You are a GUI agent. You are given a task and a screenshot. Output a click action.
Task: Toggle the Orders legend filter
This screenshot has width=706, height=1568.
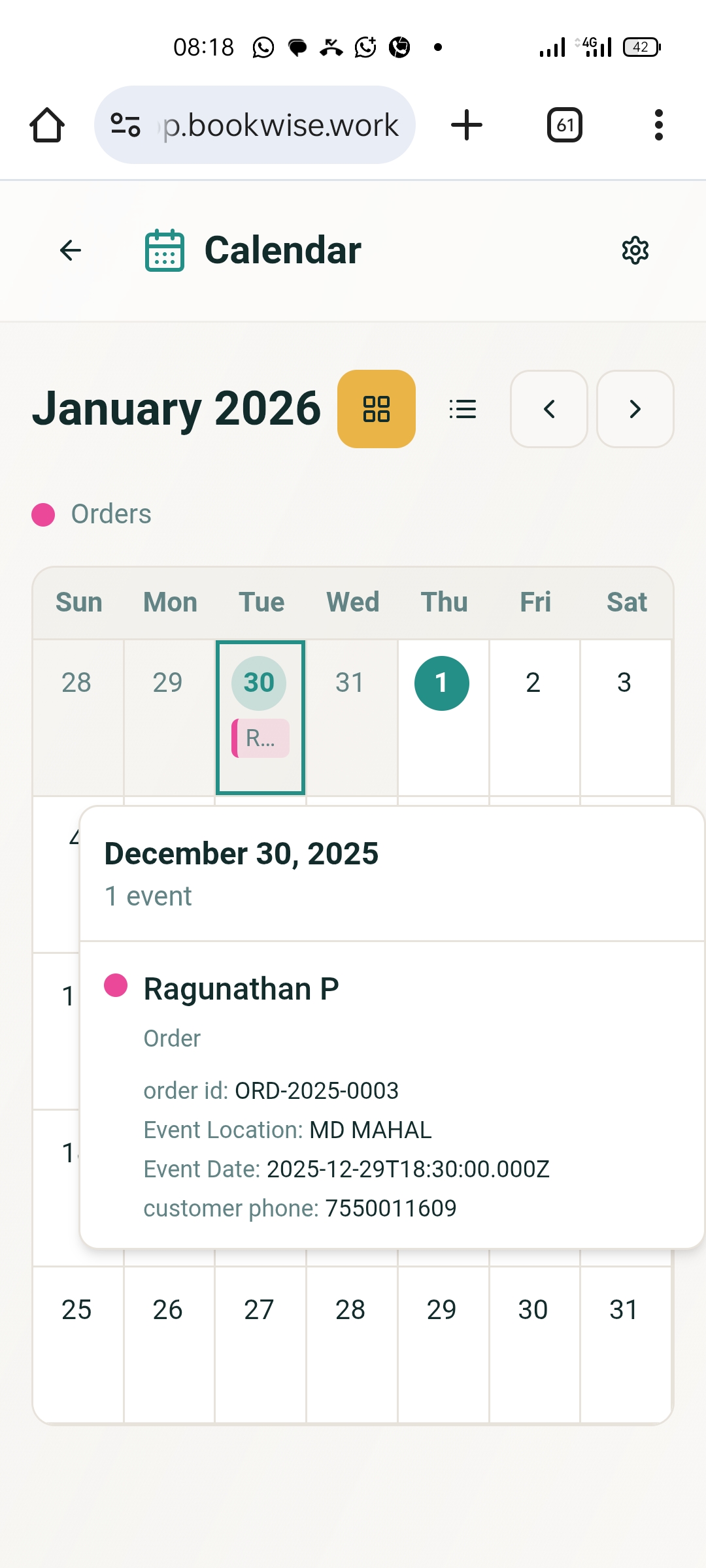pyautogui.click(x=92, y=514)
